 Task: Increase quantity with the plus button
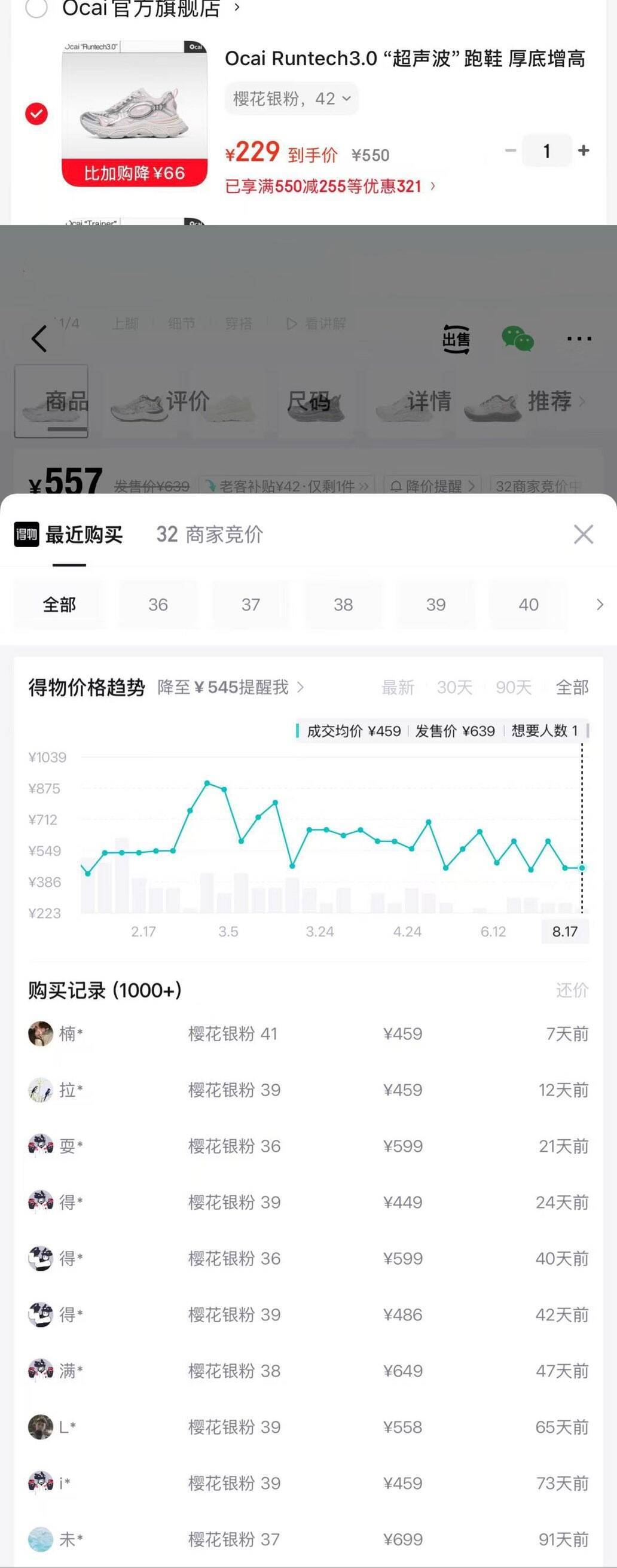click(584, 150)
